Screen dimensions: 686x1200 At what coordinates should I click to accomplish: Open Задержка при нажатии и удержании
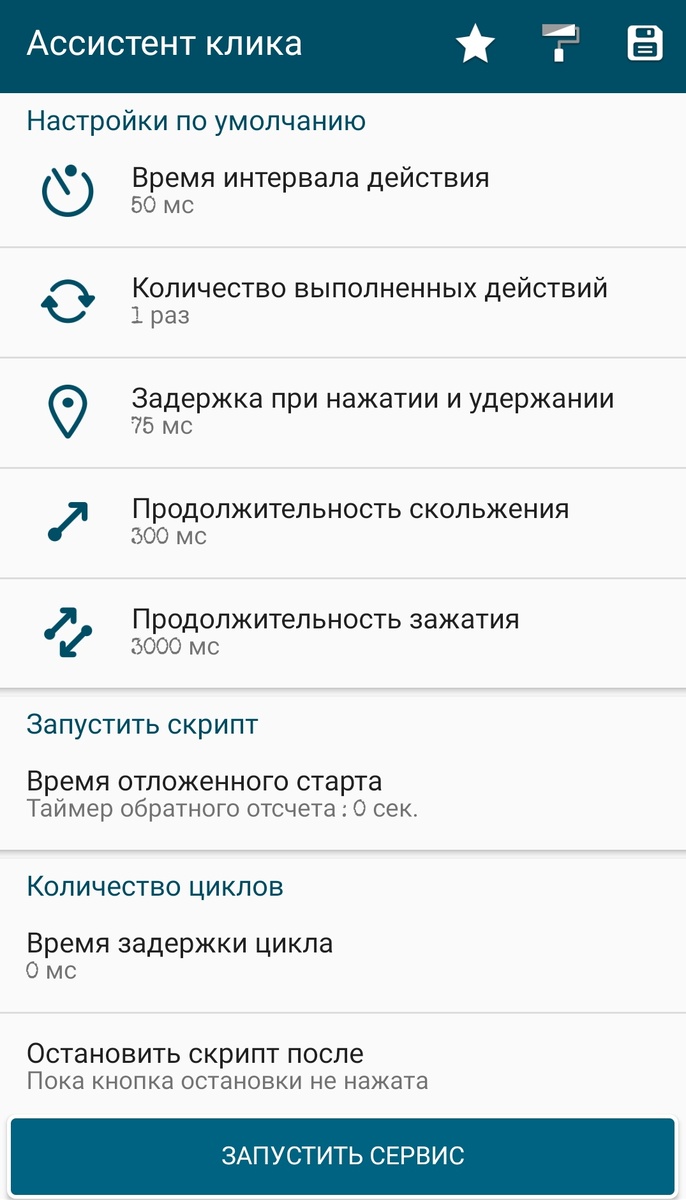[343, 412]
